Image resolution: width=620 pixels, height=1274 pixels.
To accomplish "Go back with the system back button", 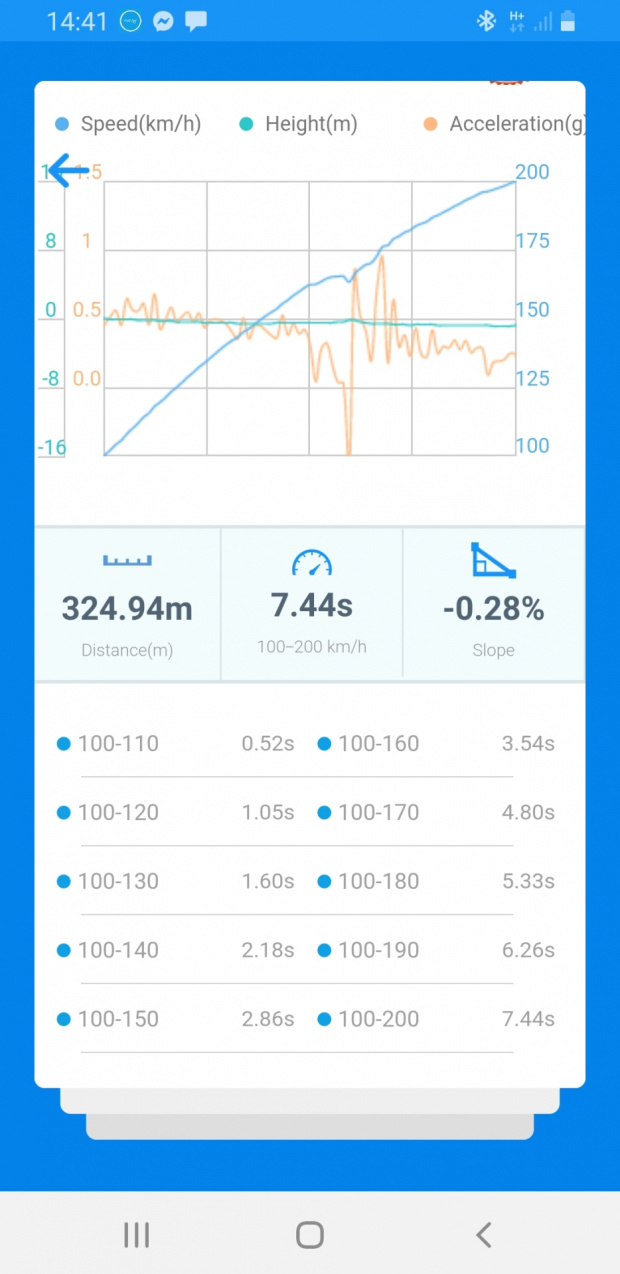I will (483, 1235).
